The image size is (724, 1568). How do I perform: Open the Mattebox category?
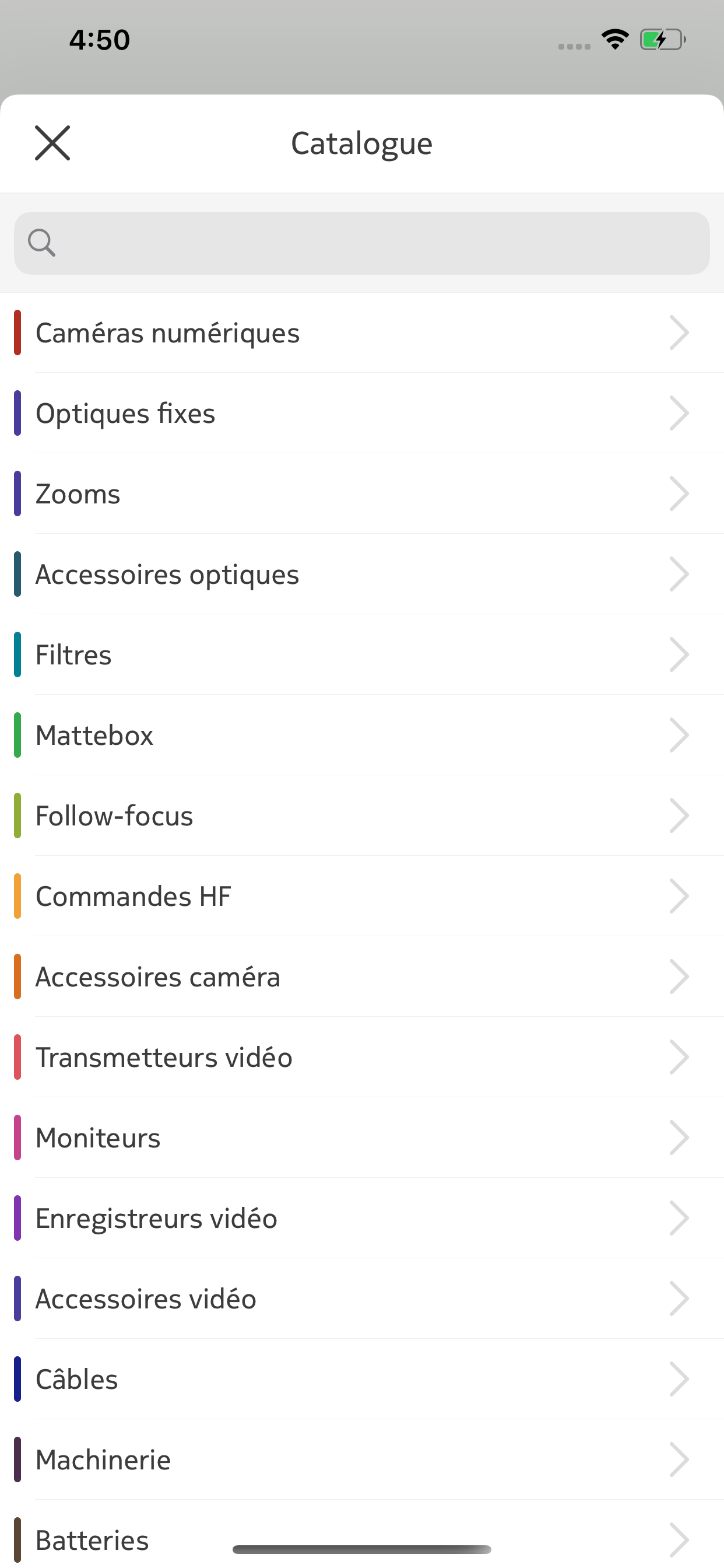[362, 734]
